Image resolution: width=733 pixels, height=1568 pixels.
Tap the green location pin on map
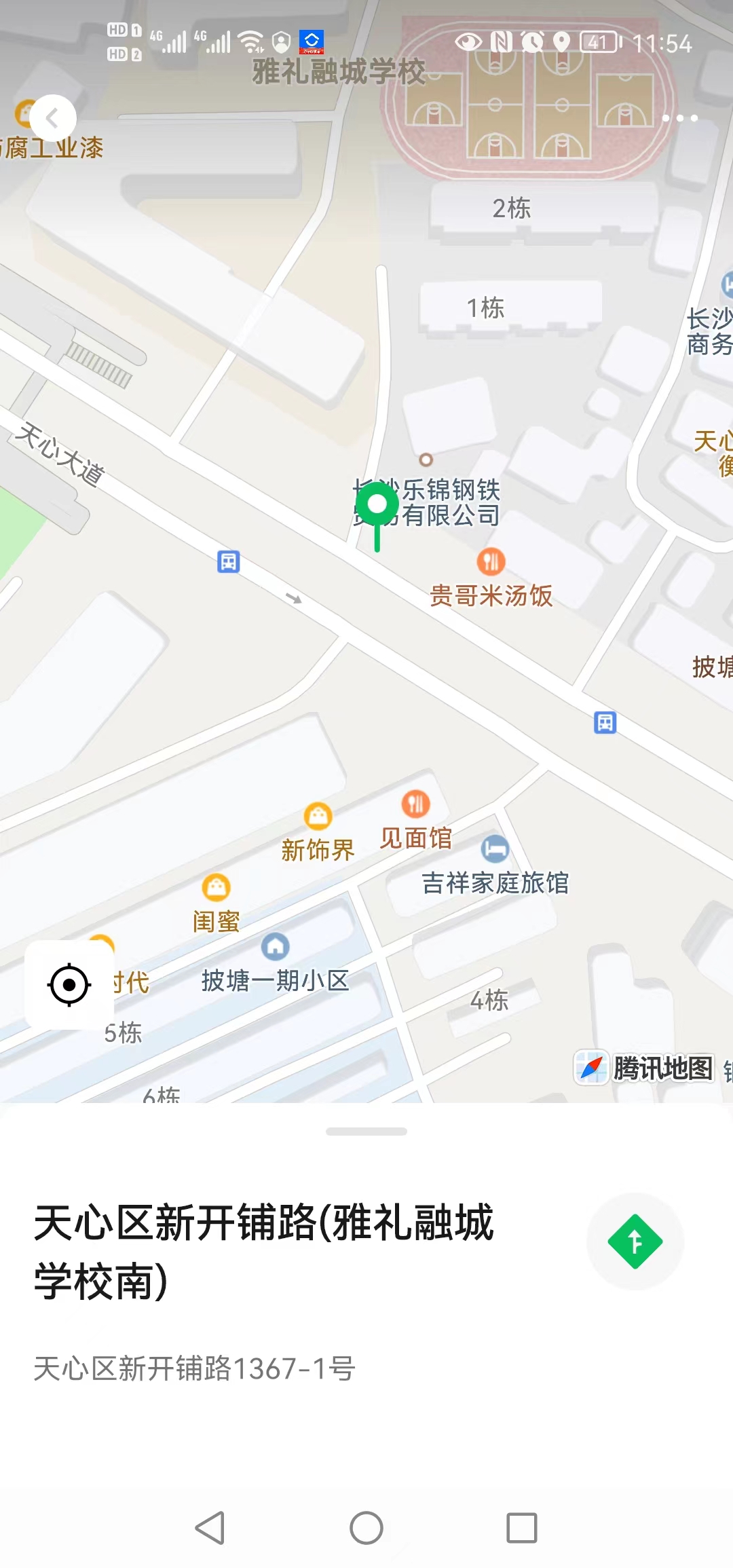pyautogui.click(x=377, y=506)
